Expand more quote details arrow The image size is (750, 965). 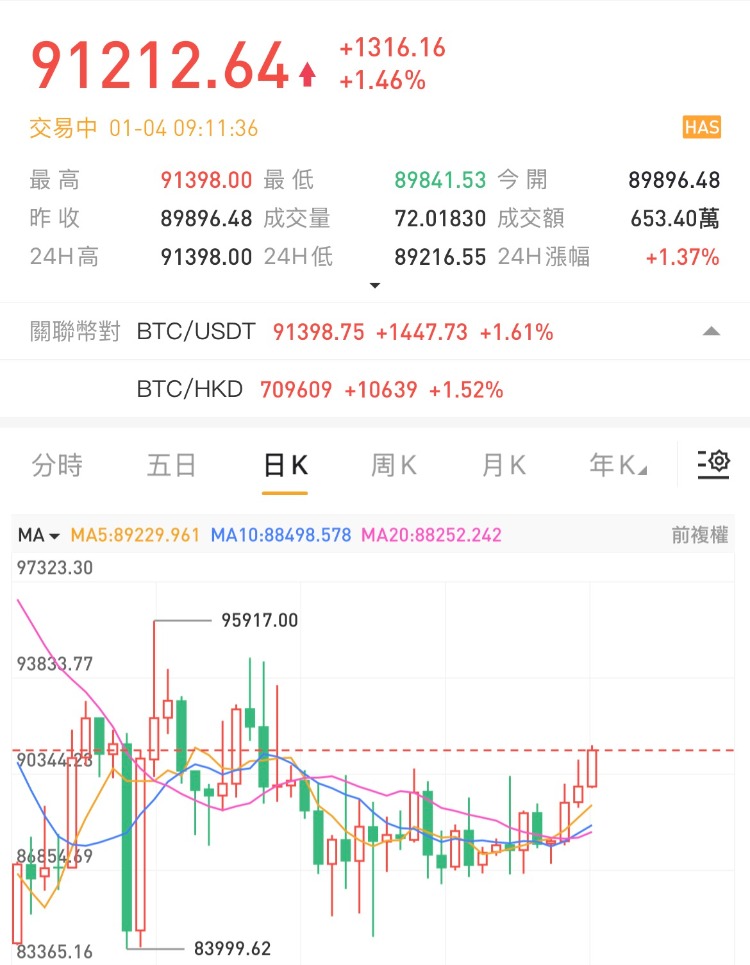click(x=375, y=286)
